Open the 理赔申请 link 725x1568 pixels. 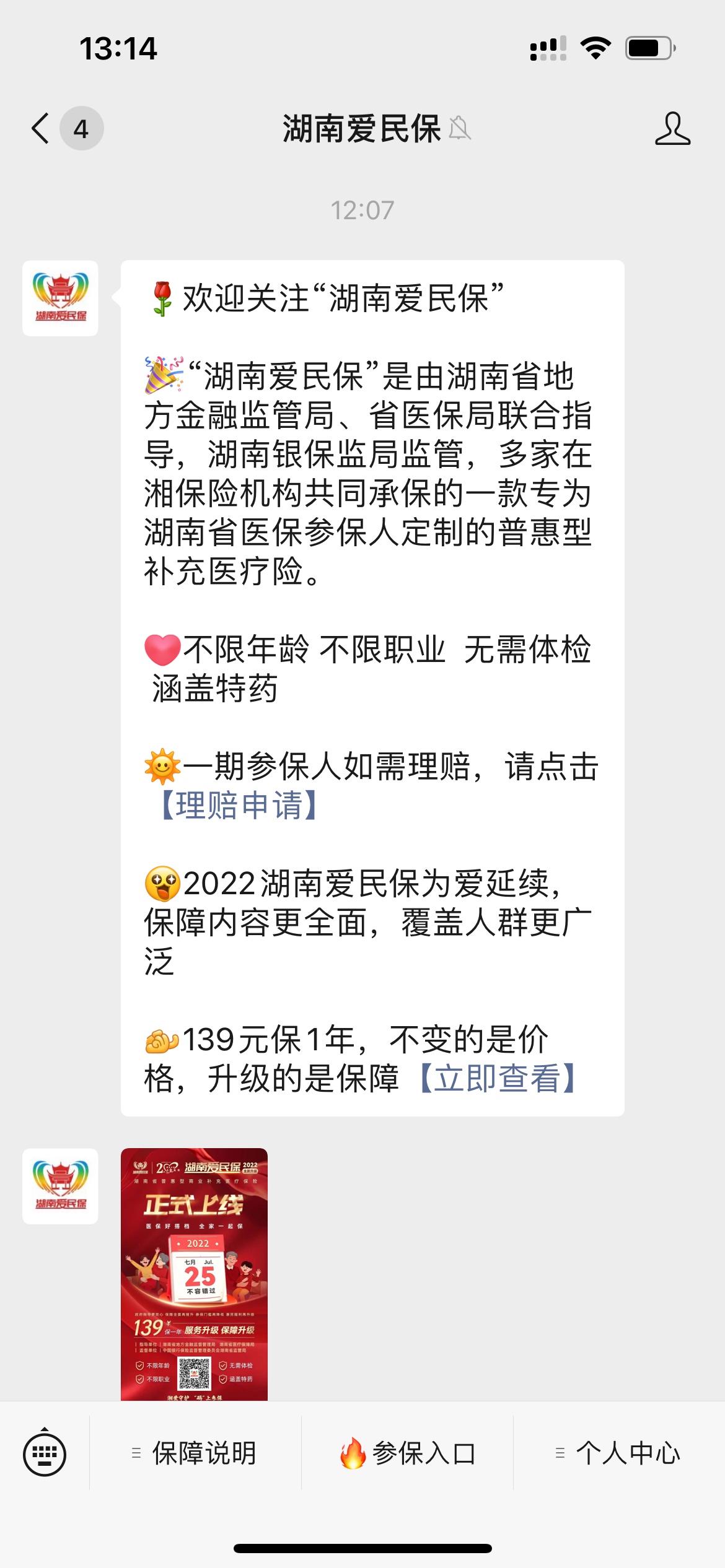click(x=239, y=806)
